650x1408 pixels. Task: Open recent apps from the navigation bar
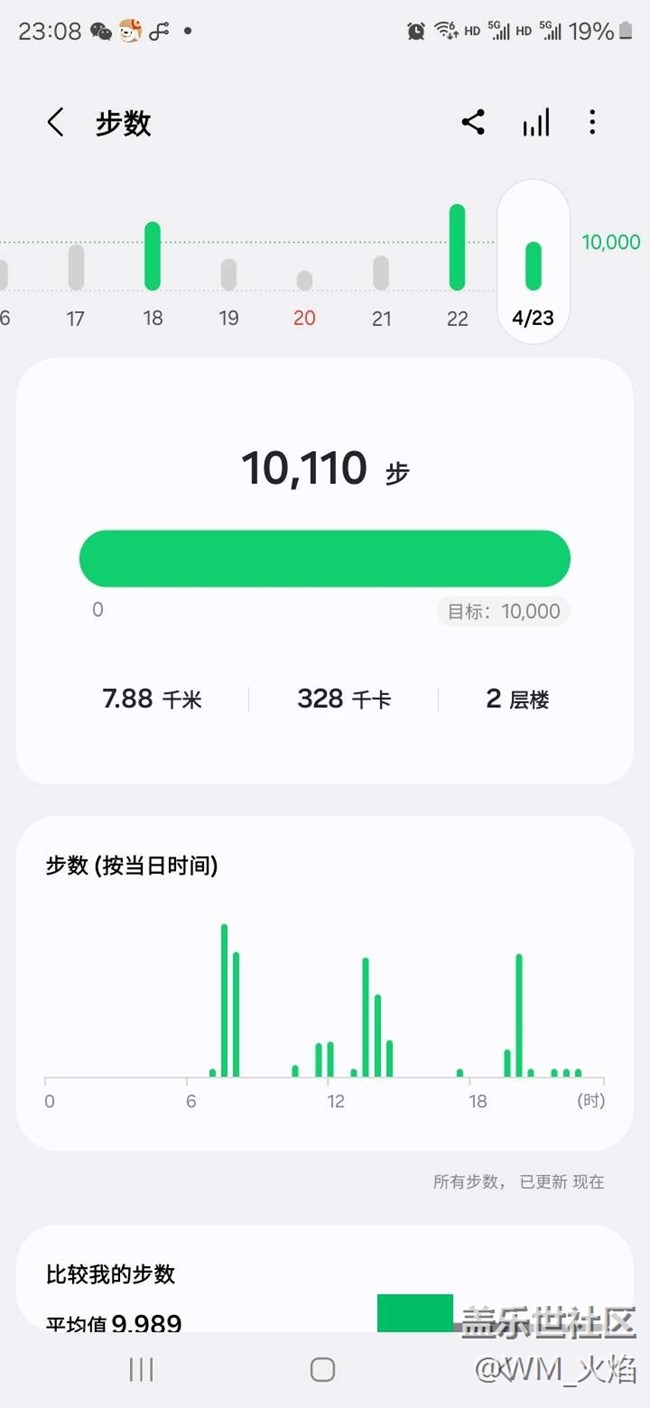(x=141, y=1369)
